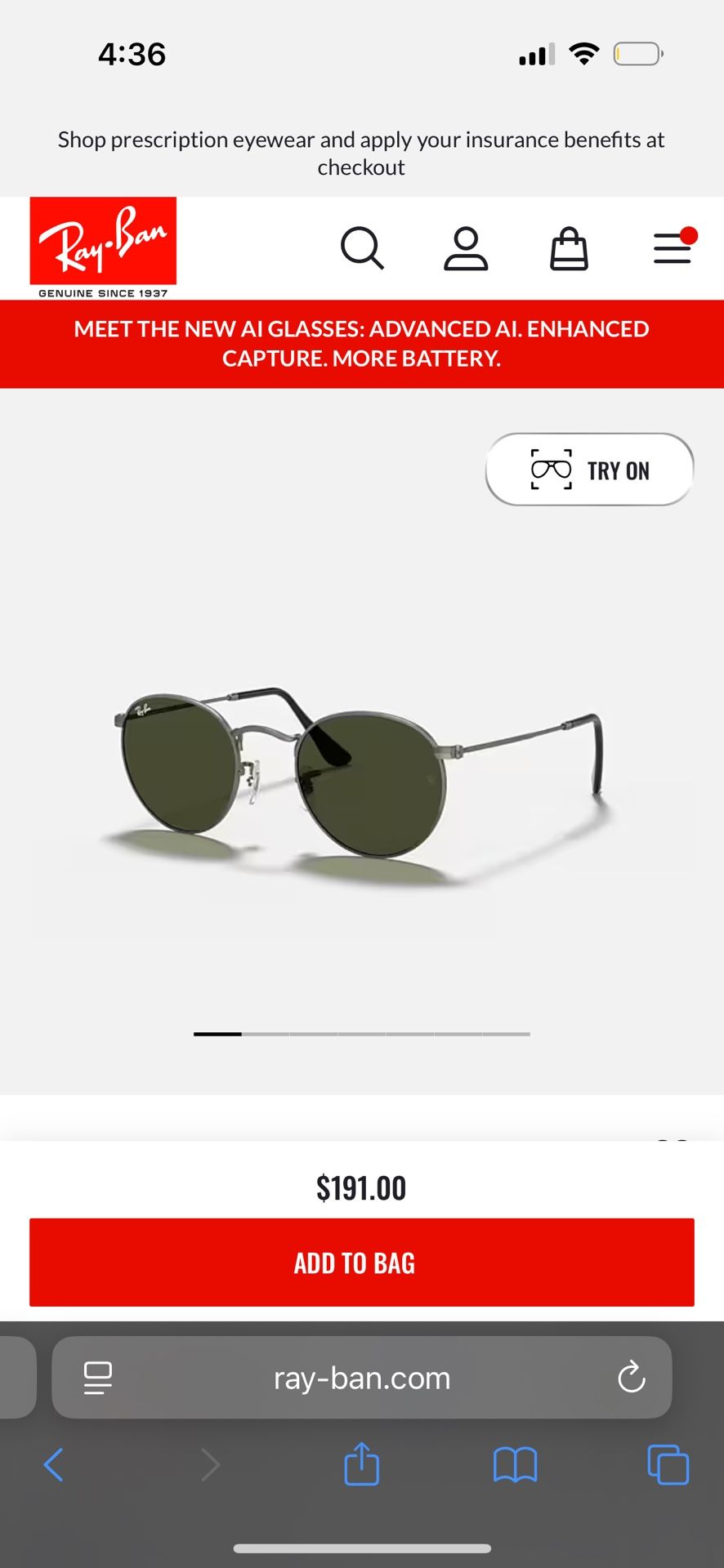Click the account profile icon
The height and width of the screenshot is (1568, 724).
(x=466, y=247)
